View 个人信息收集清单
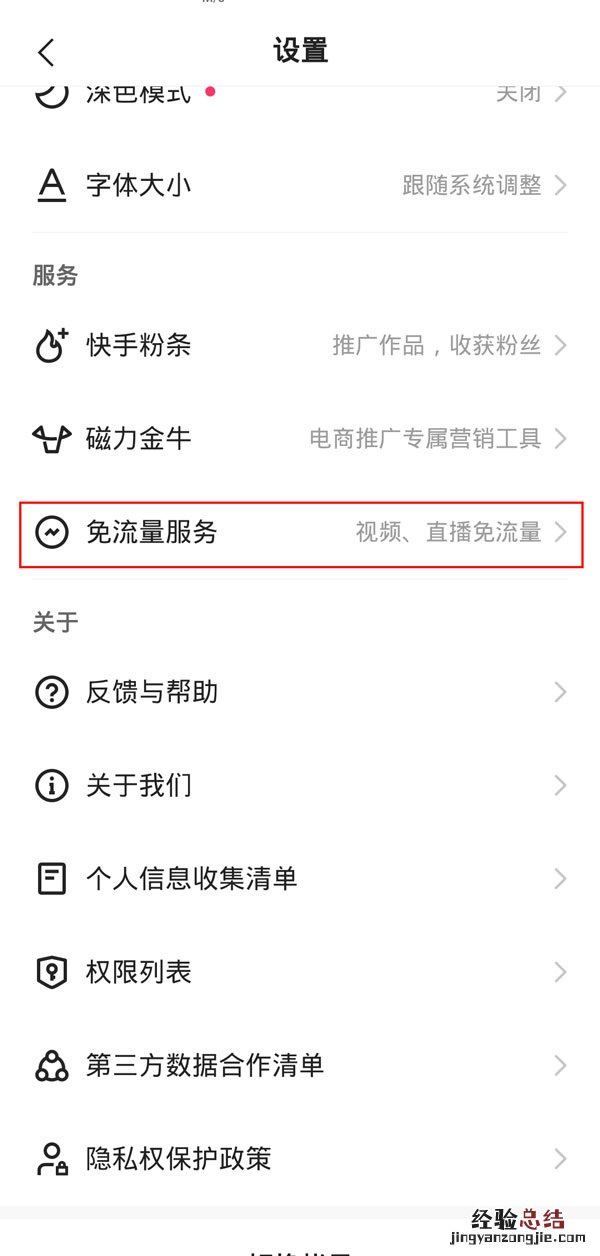Viewport: 600px width, 1256px height. (300, 878)
